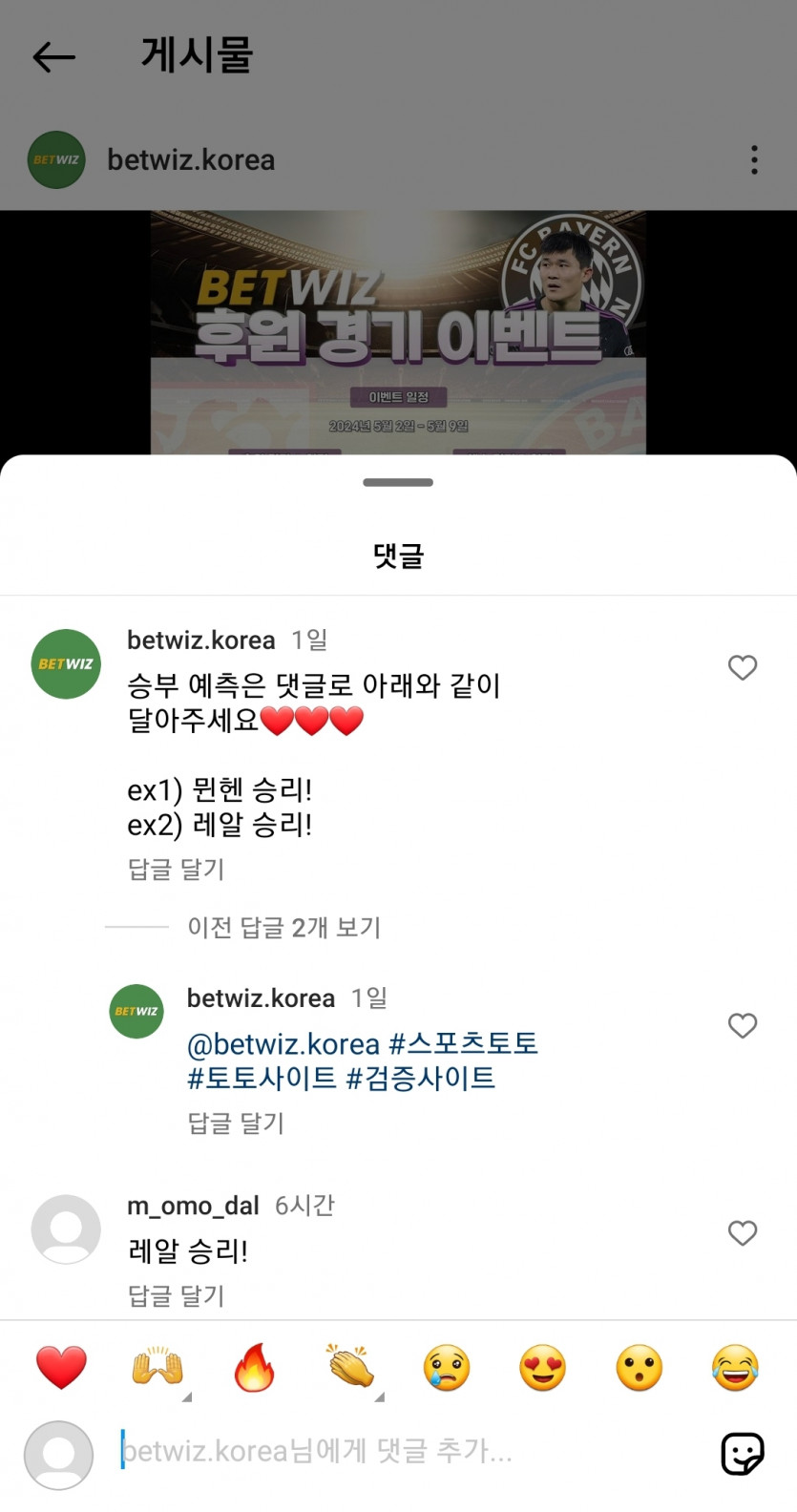The width and height of the screenshot is (797, 1512).
Task: Insert the clapping hands emoji
Action: tap(350, 1367)
